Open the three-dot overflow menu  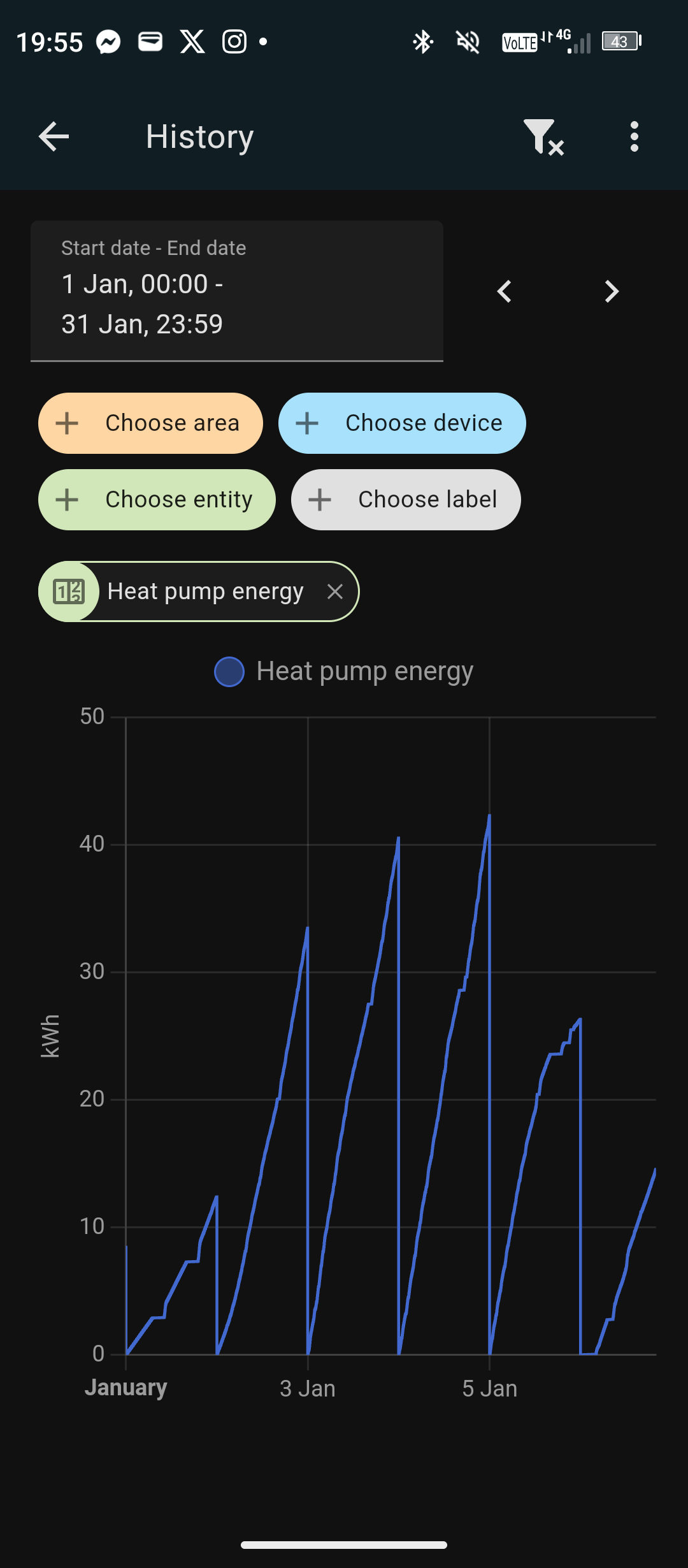(x=634, y=136)
